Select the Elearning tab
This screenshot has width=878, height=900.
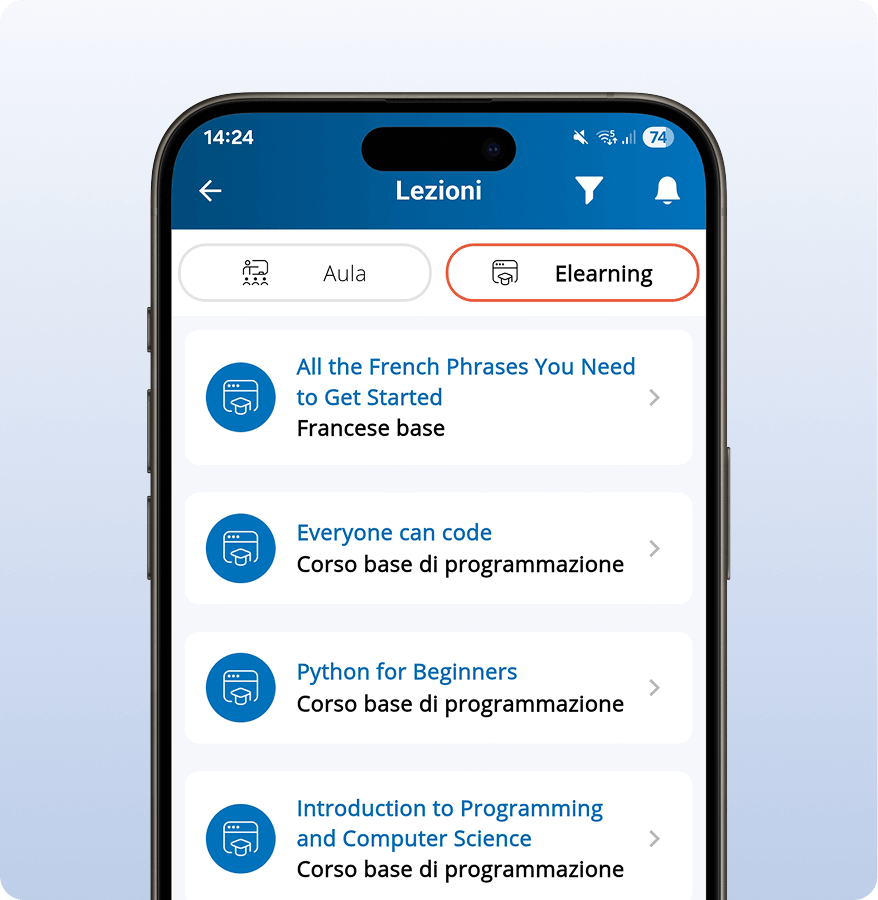[572, 273]
